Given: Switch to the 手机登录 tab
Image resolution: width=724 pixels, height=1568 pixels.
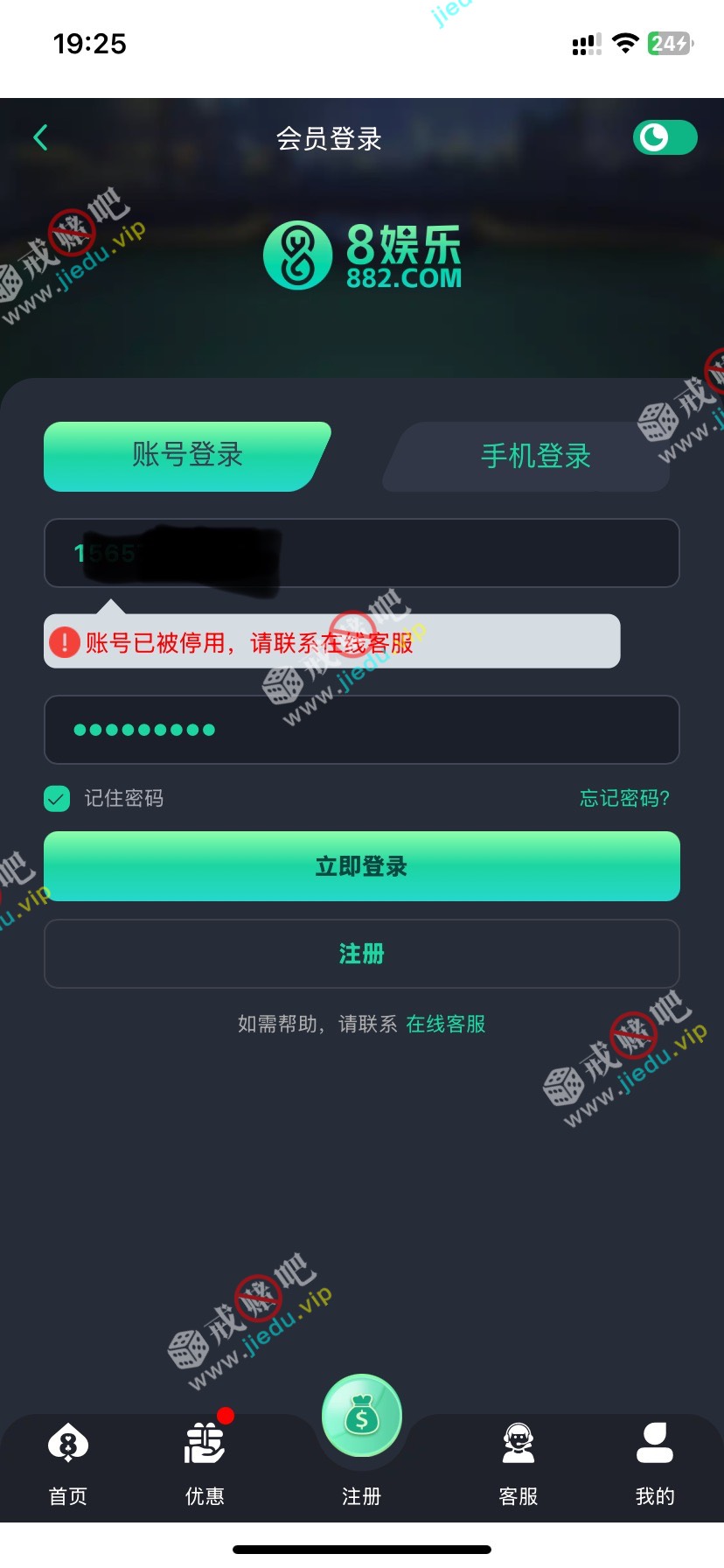Looking at the screenshot, I should click(535, 456).
